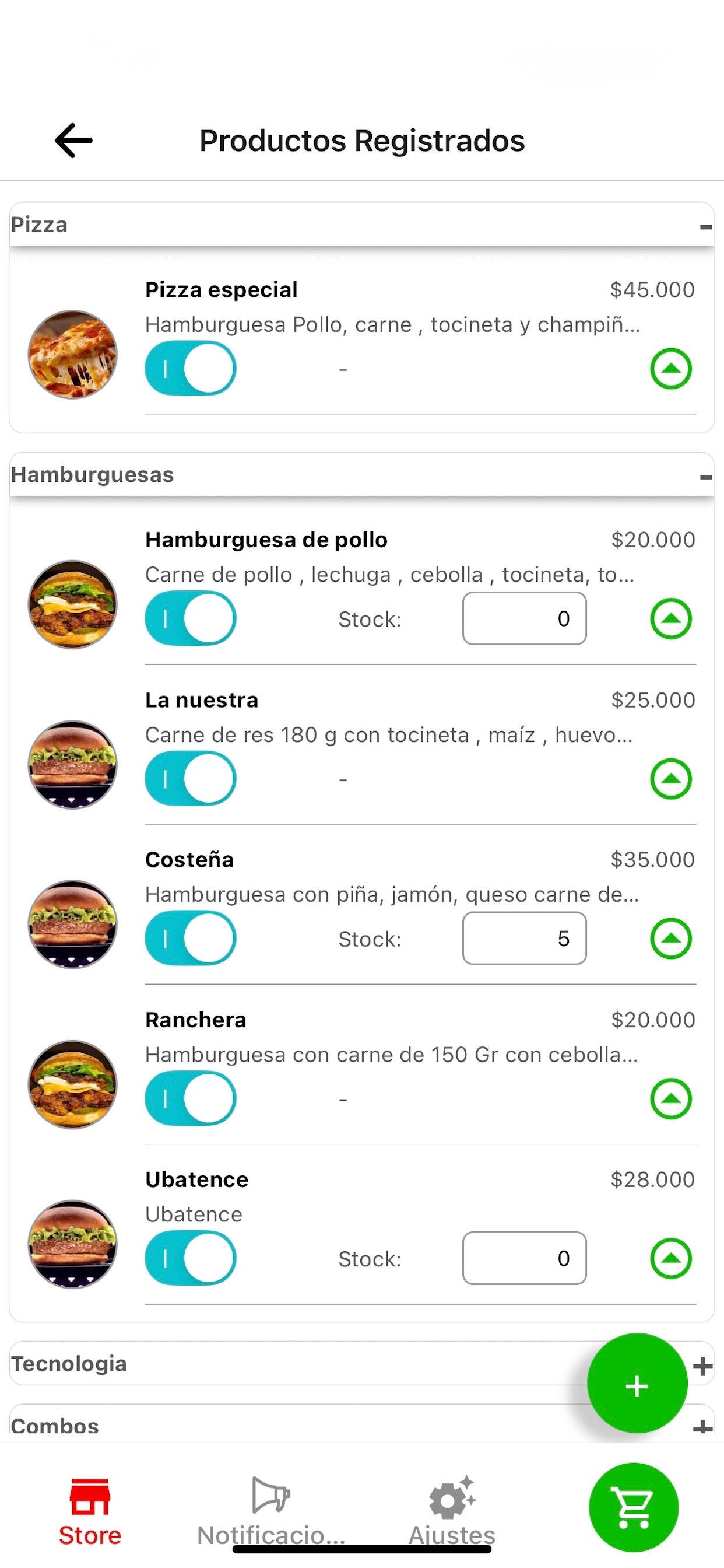The image size is (724, 1568).
Task: Disable the Pizza especial toggle
Action: (x=191, y=368)
